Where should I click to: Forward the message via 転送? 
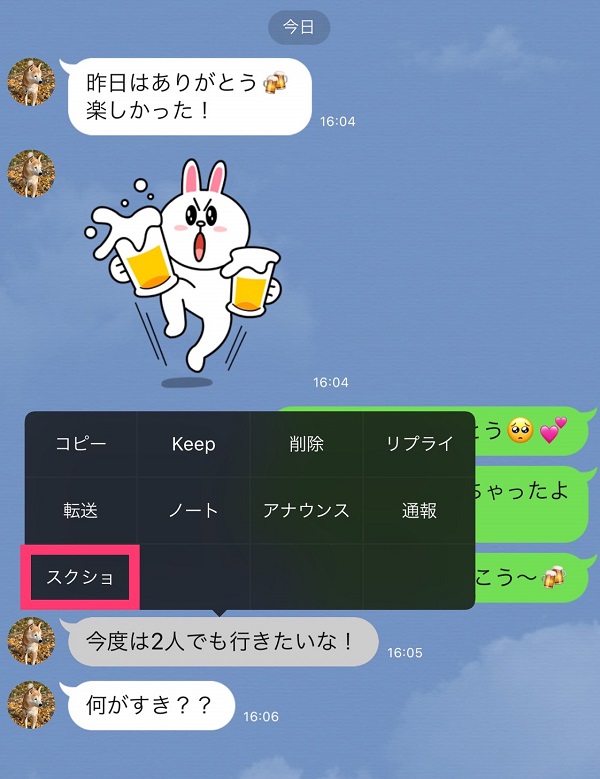tap(81, 510)
